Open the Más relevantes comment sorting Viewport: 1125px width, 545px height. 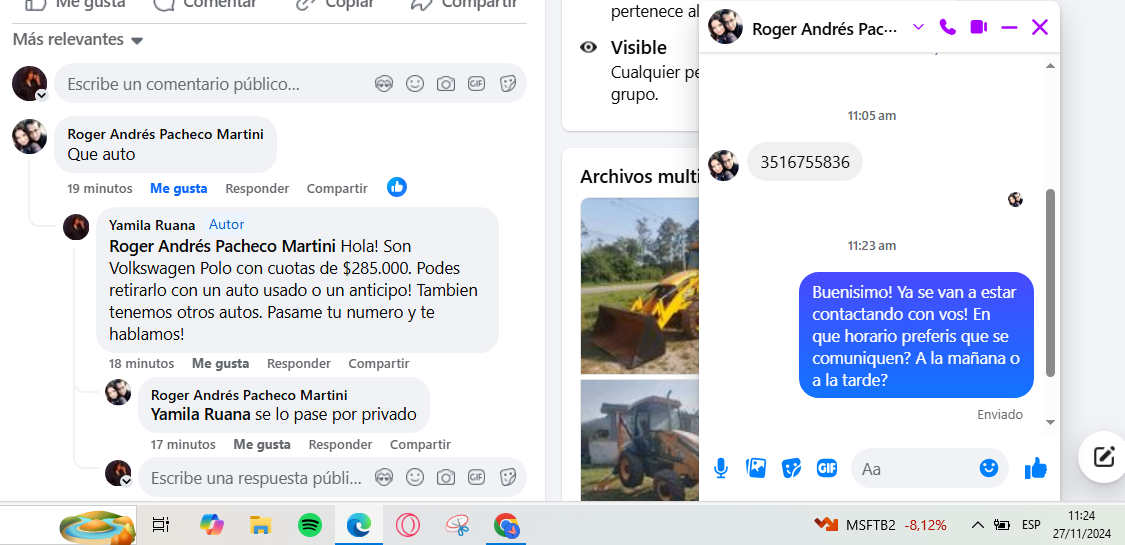pos(78,40)
